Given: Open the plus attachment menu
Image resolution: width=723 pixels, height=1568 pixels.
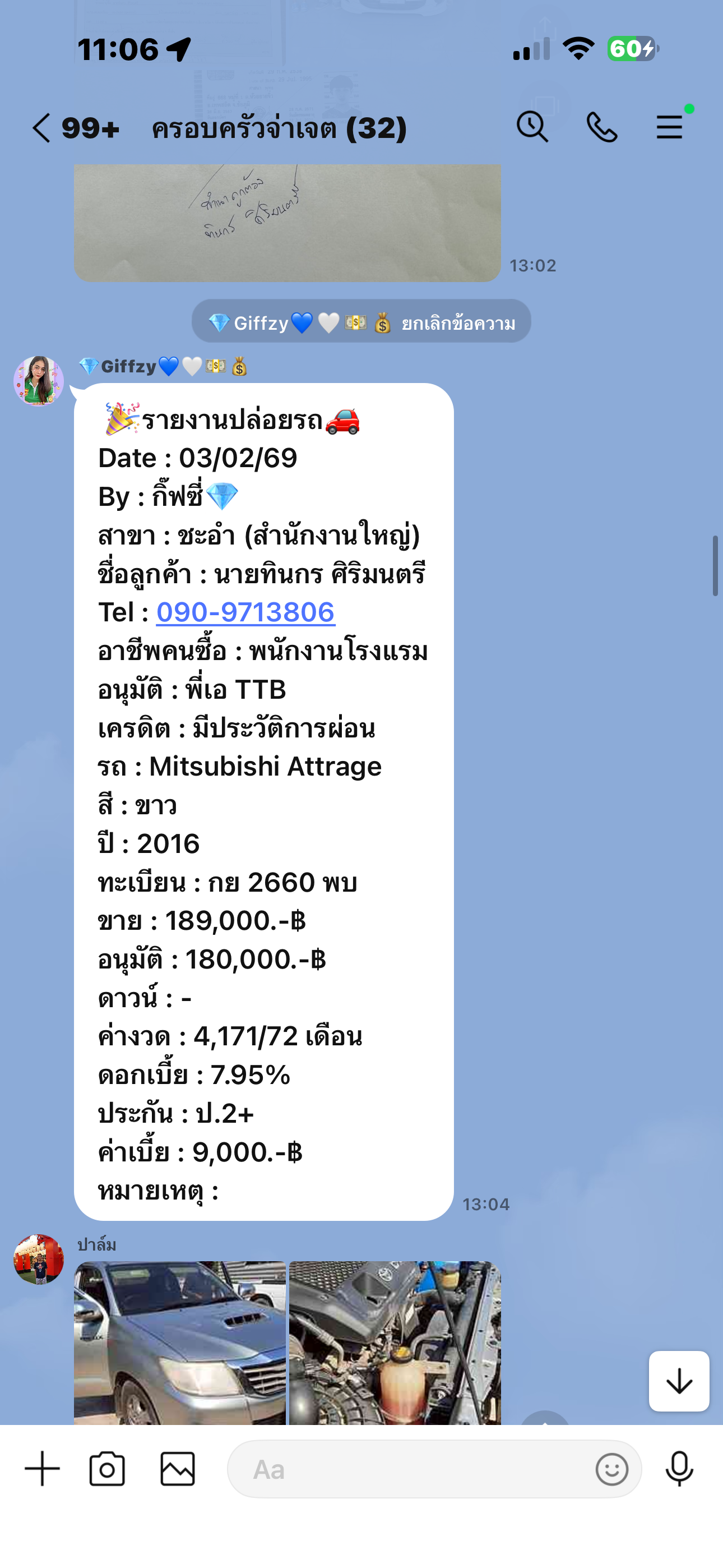Looking at the screenshot, I should tap(42, 1469).
